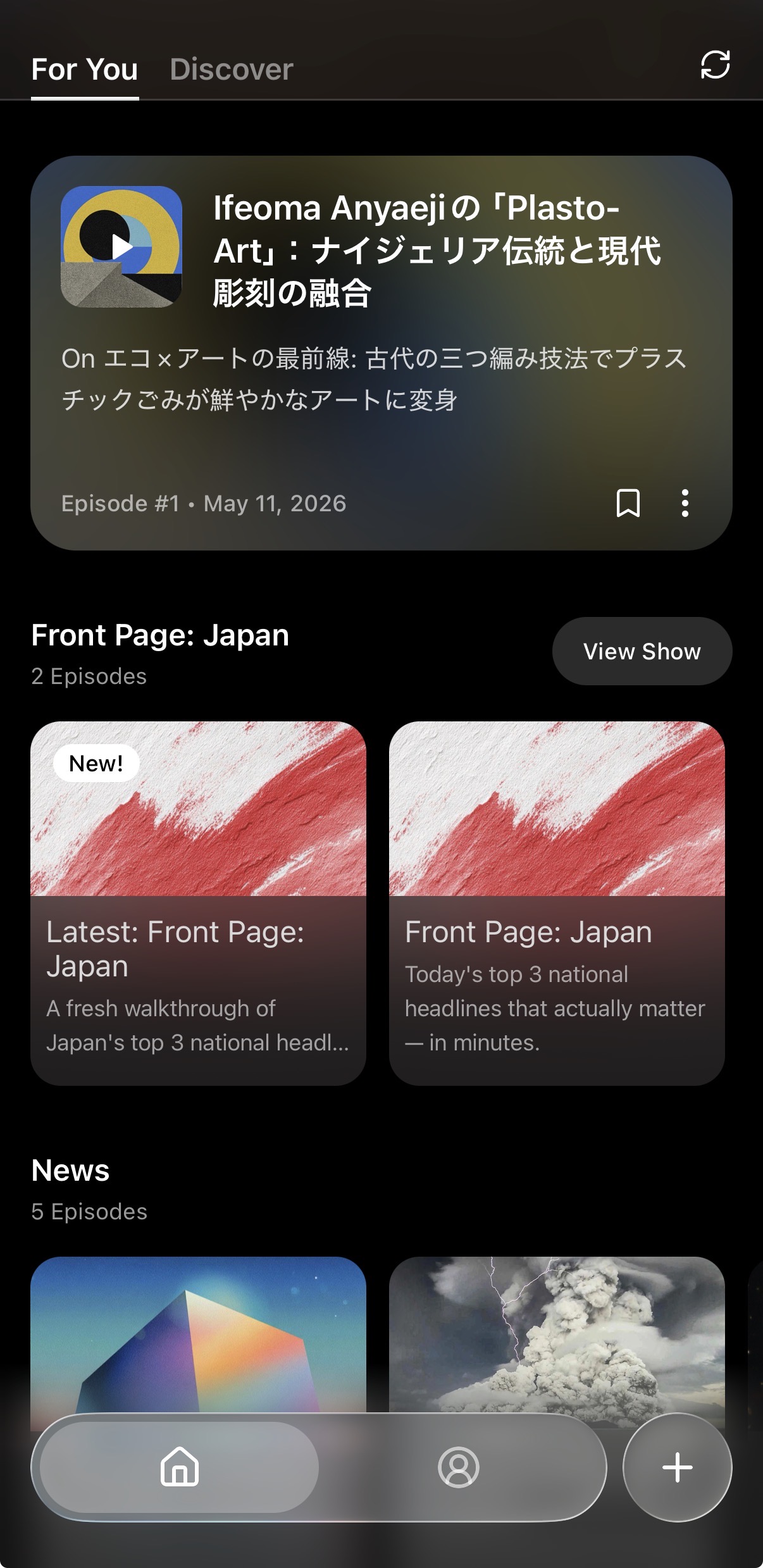Open the Front Page: Japan headlines card
Screen dimensions: 763x1568
[x=557, y=904]
